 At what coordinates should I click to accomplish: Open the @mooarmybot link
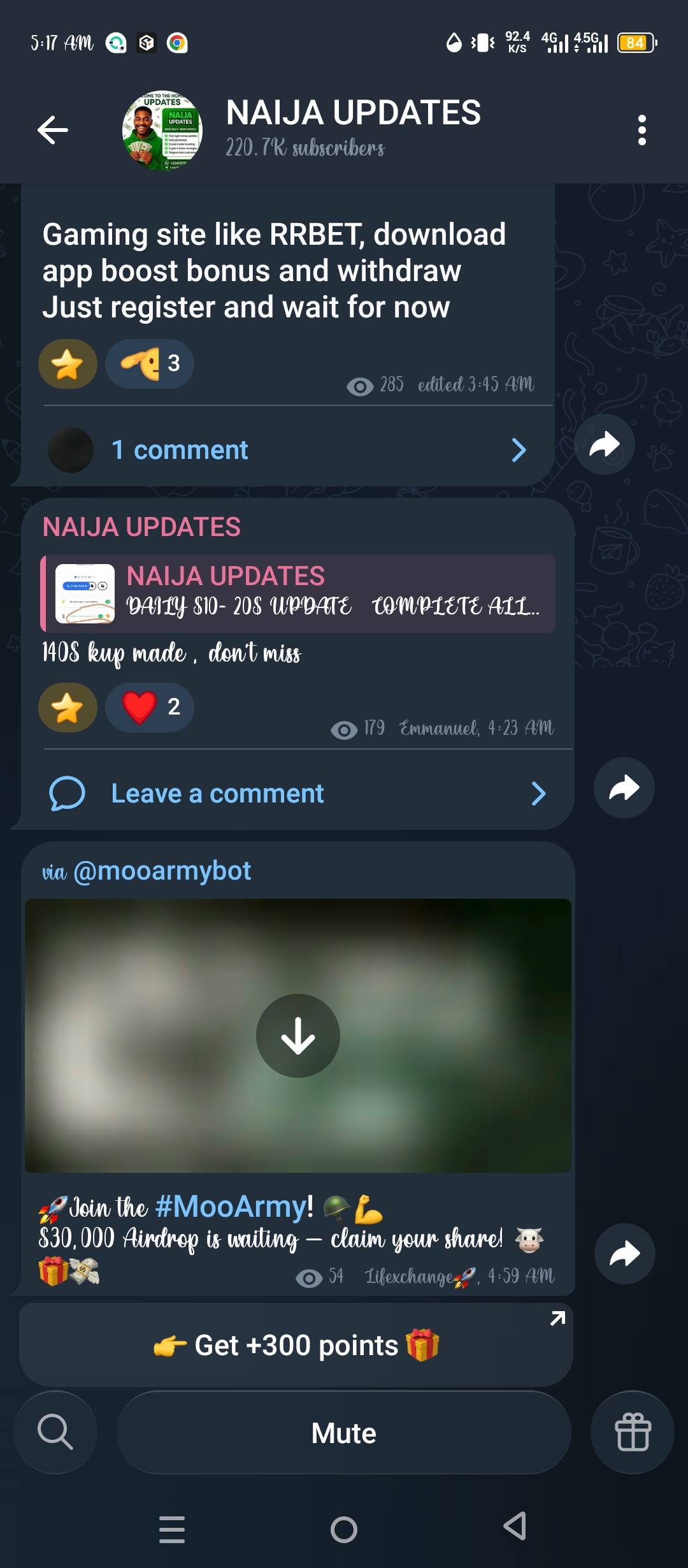click(162, 871)
